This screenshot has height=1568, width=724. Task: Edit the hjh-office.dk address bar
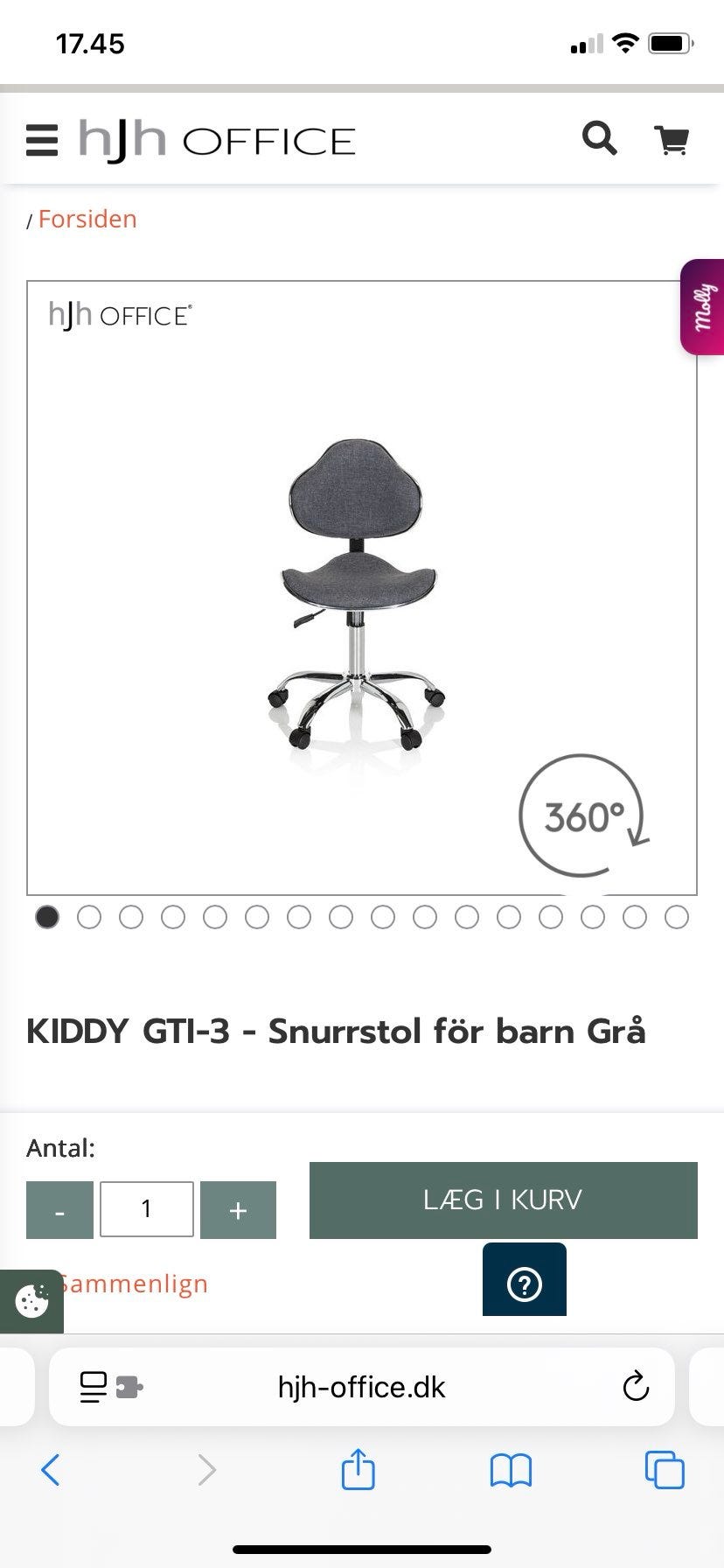pyautogui.click(x=361, y=1387)
